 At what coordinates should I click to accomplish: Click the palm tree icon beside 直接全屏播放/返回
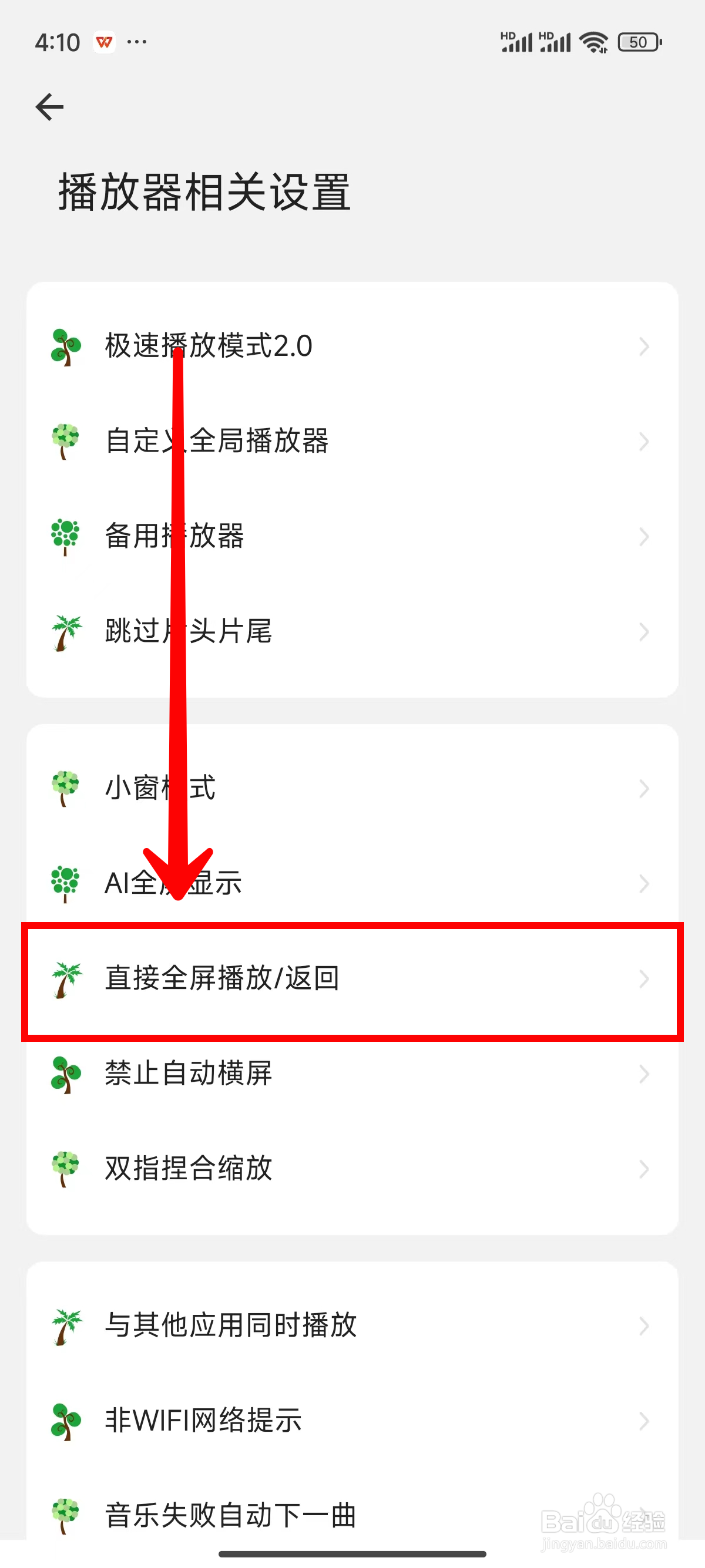point(65,979)
